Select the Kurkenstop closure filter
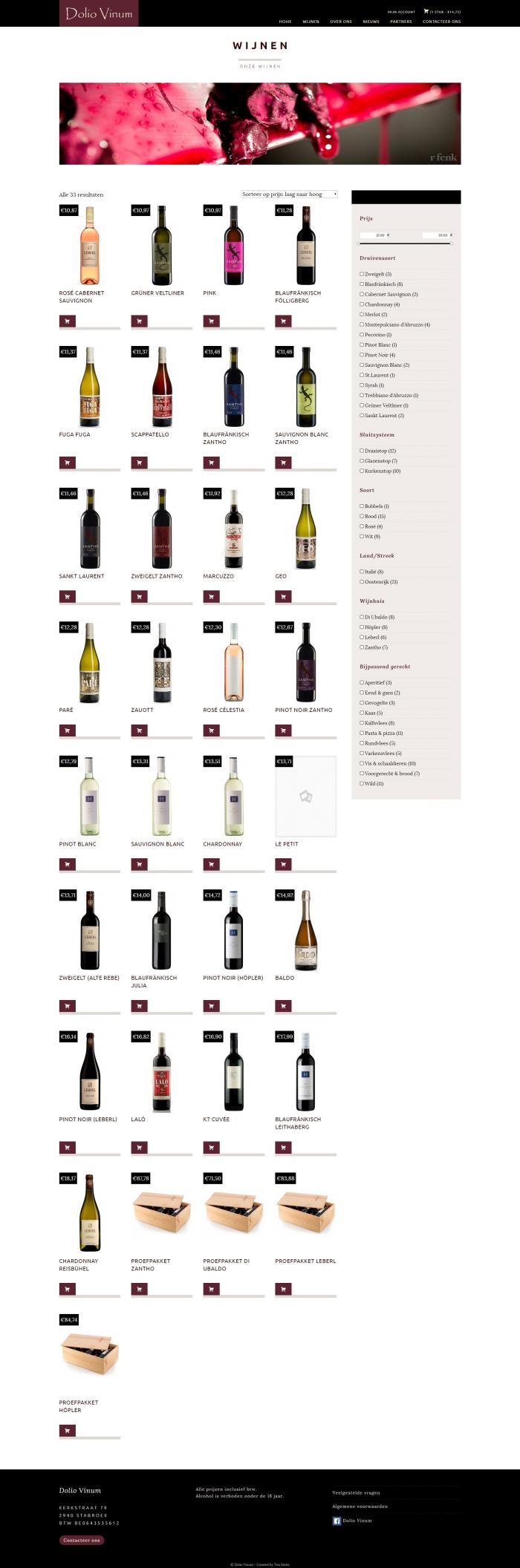Image resolution: width=520 pixels, height=1568 pixels. pos(362,471)
